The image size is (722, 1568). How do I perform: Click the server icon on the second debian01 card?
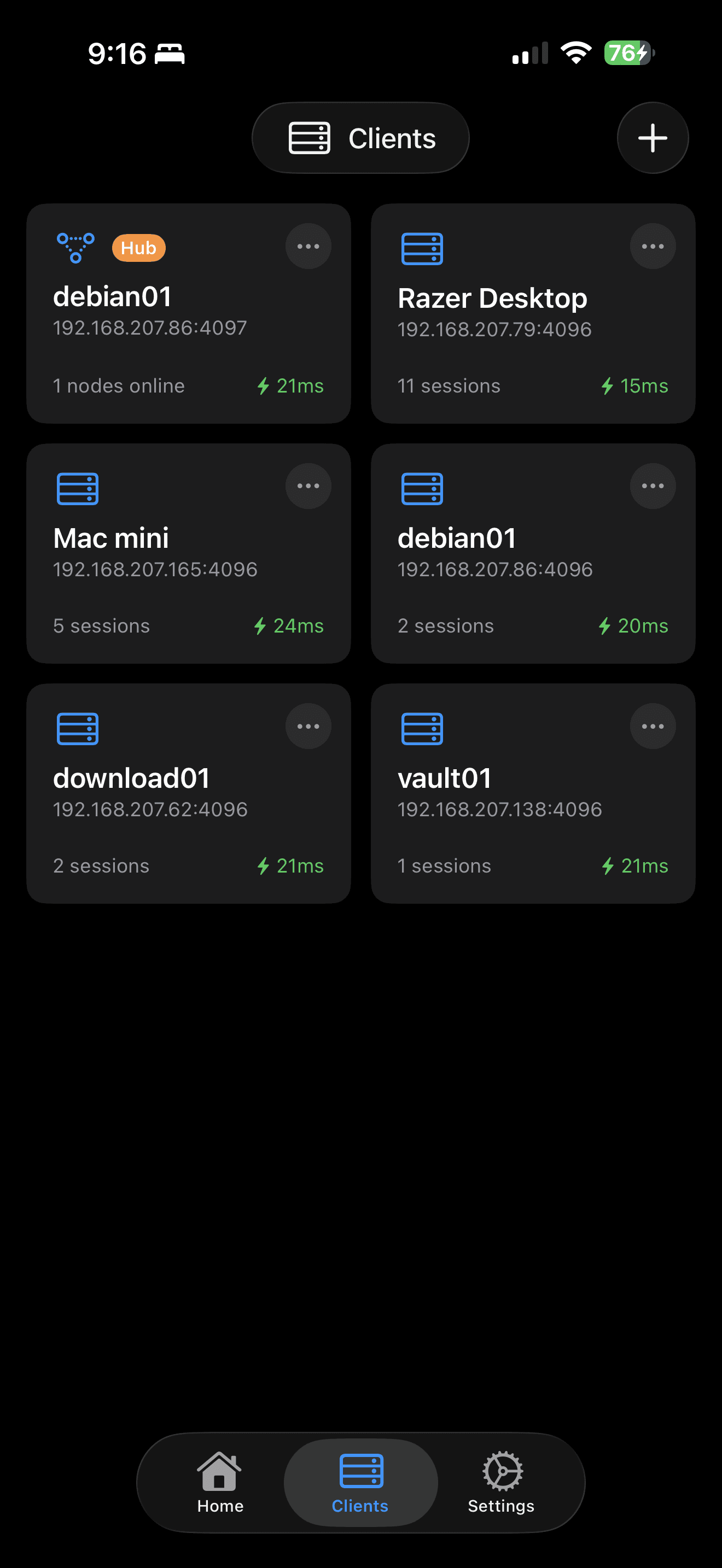(421, 488)
